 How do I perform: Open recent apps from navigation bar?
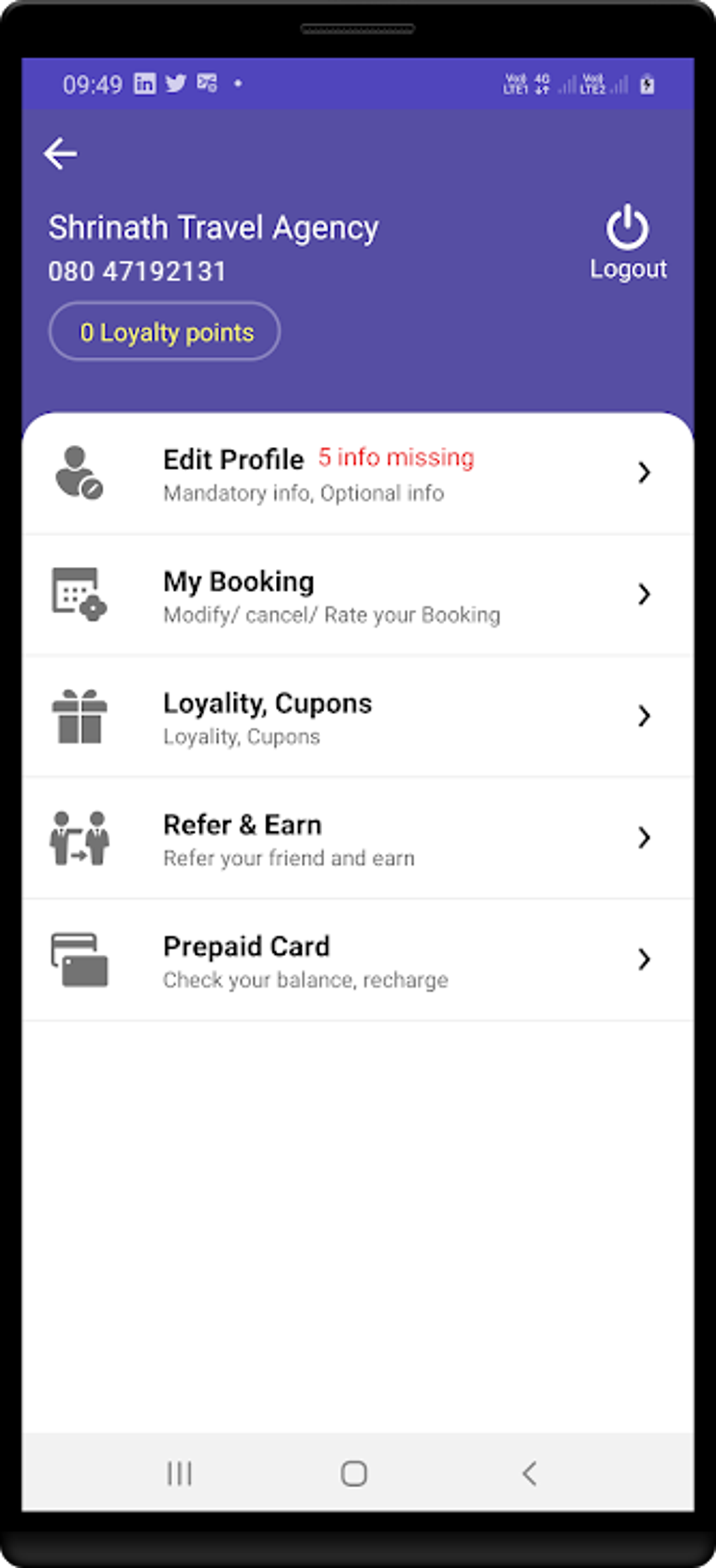179,1473
